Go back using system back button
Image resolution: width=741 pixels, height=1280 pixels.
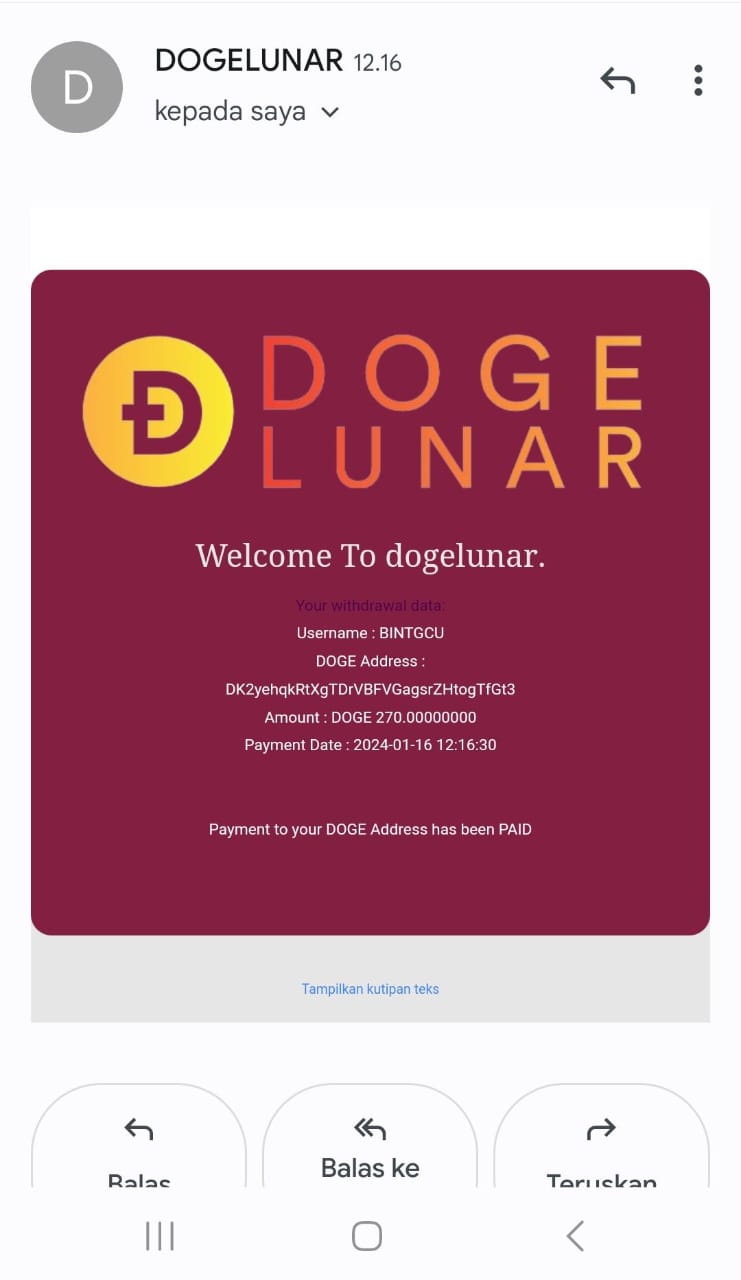pos(575,1236)
